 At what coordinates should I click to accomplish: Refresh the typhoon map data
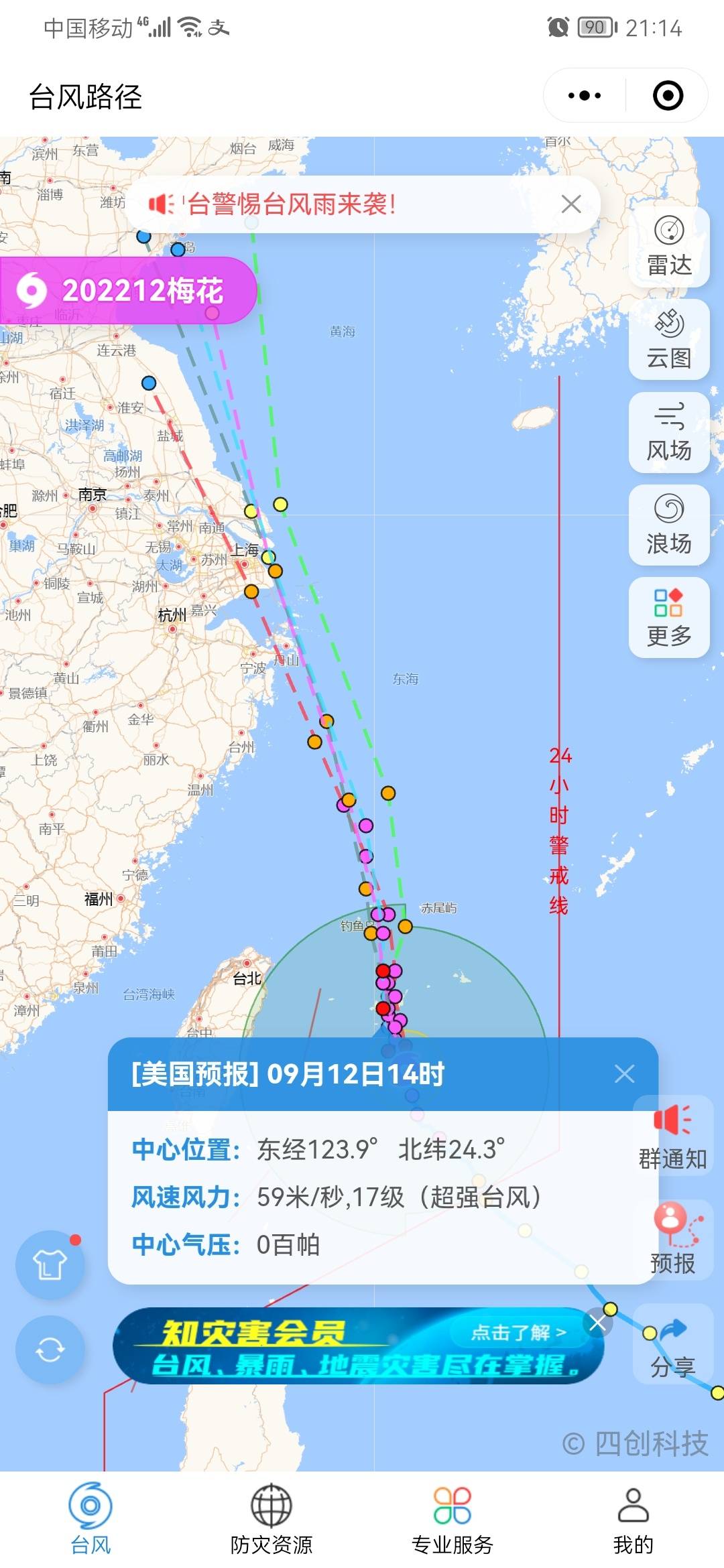click(x=50, y=1350)
